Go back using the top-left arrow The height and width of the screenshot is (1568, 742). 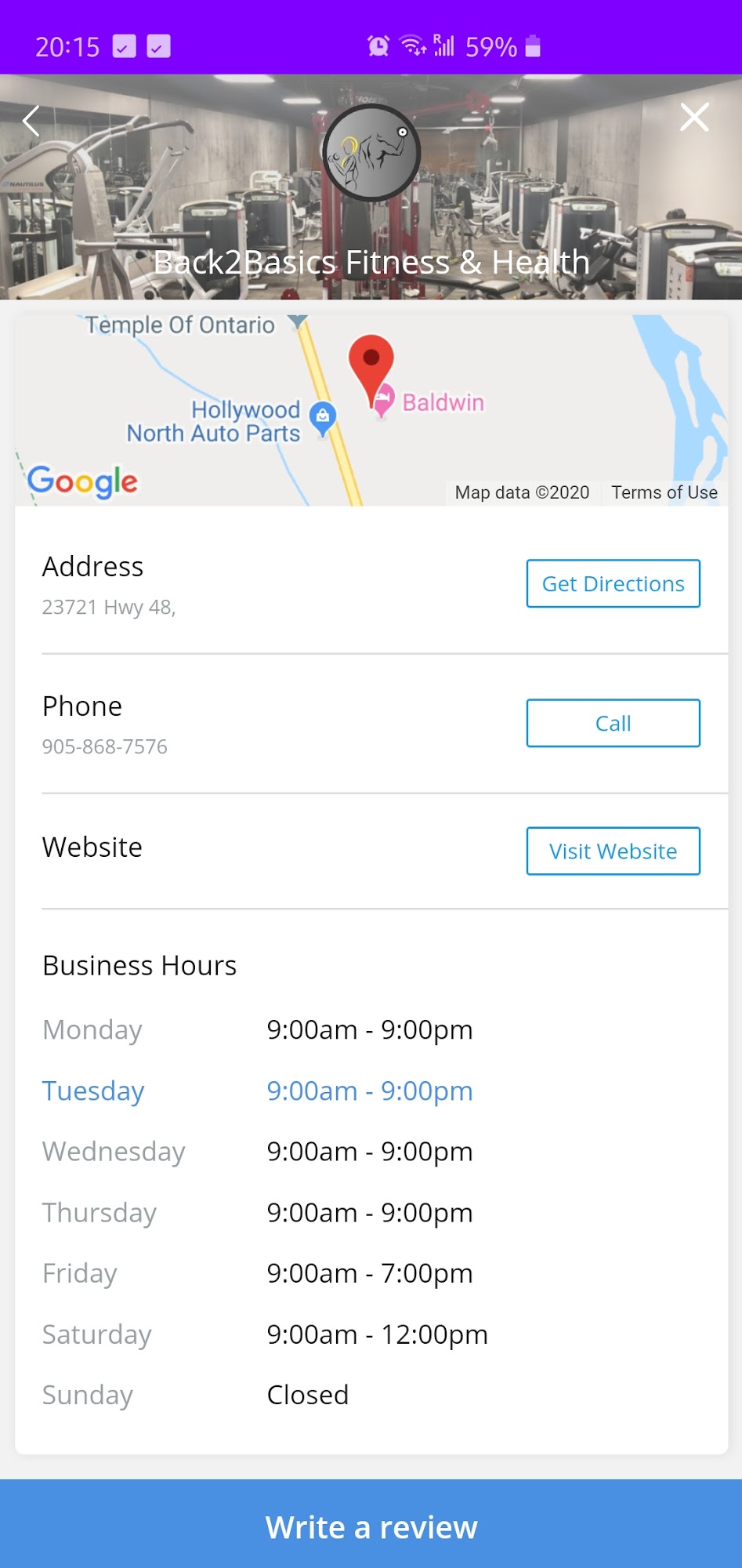pyautogui.click(x=31, y=121)
